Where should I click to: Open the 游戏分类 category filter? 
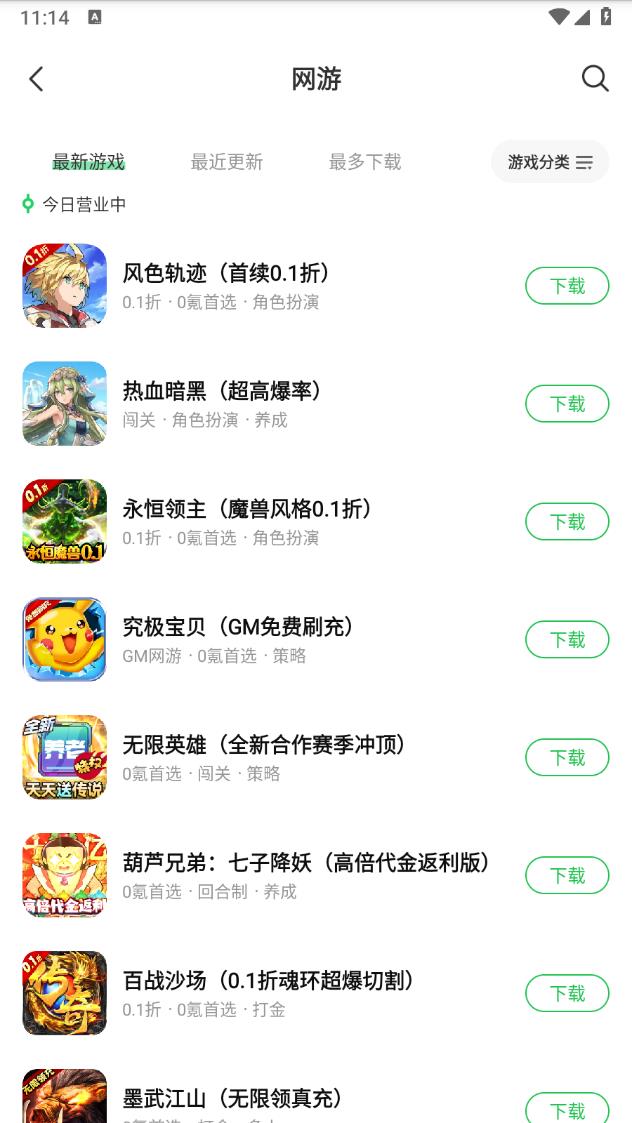[550, 162]
